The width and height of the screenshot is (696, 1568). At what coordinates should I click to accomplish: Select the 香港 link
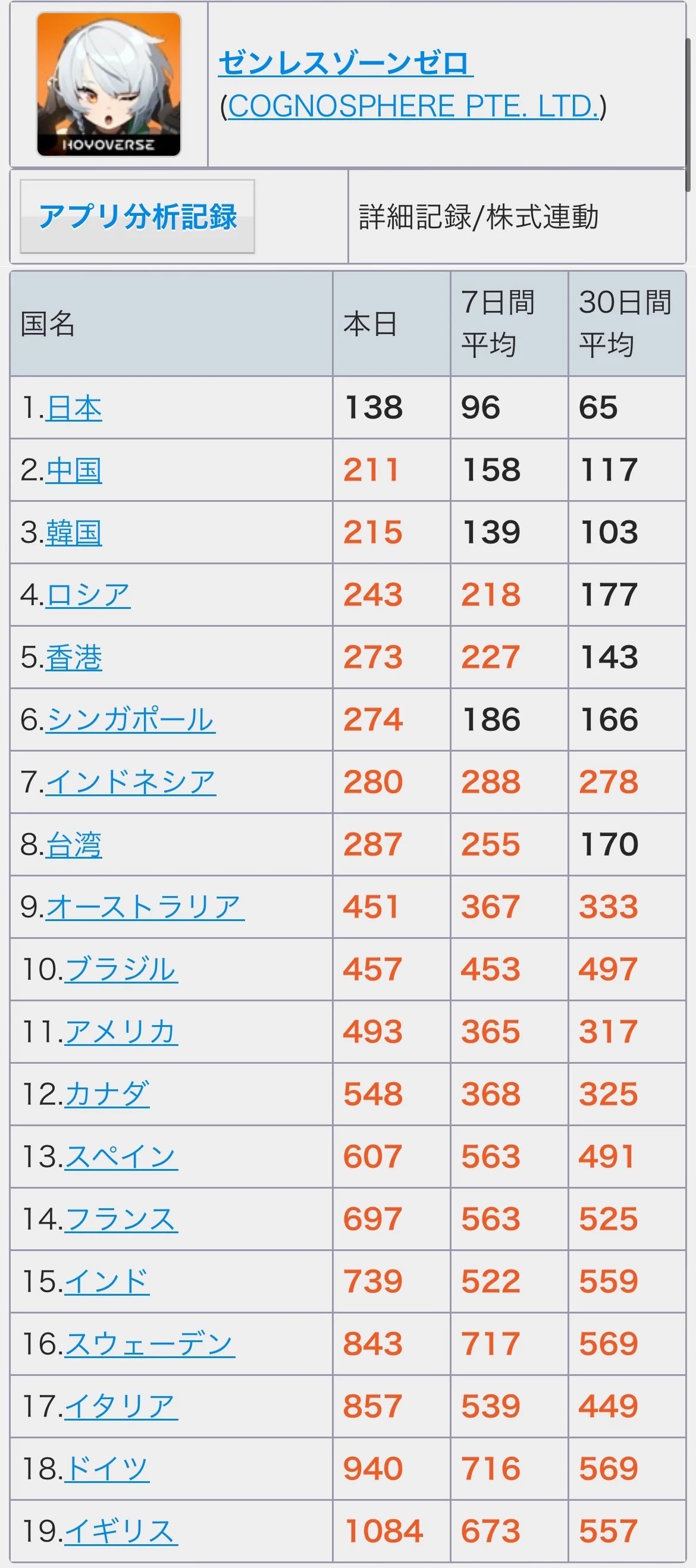pos(74,658)
